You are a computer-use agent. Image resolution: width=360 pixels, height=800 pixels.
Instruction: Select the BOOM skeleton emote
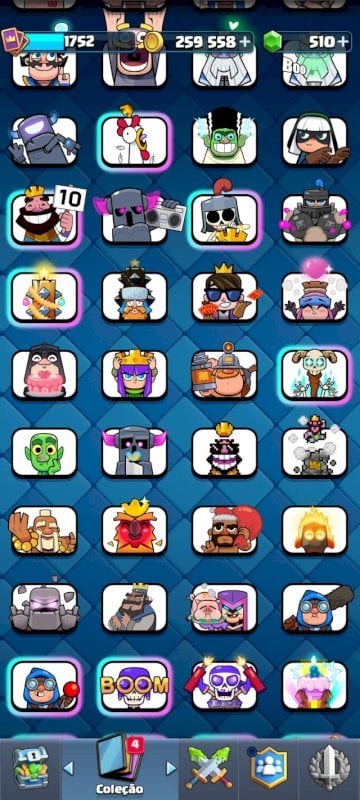(x=135, y=685)
